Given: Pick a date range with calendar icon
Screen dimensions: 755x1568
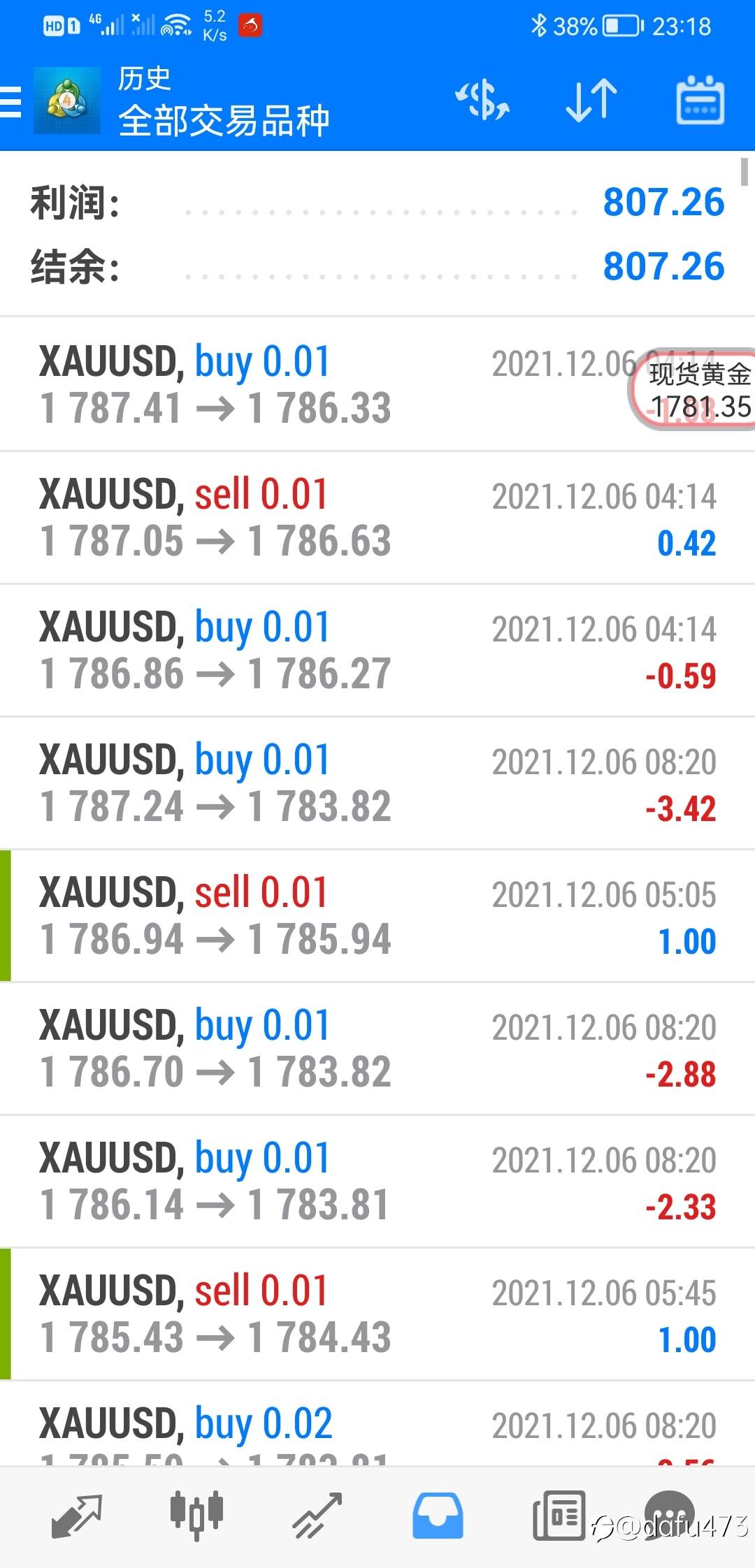Looking at the screenshot, I should coord(700,101).
